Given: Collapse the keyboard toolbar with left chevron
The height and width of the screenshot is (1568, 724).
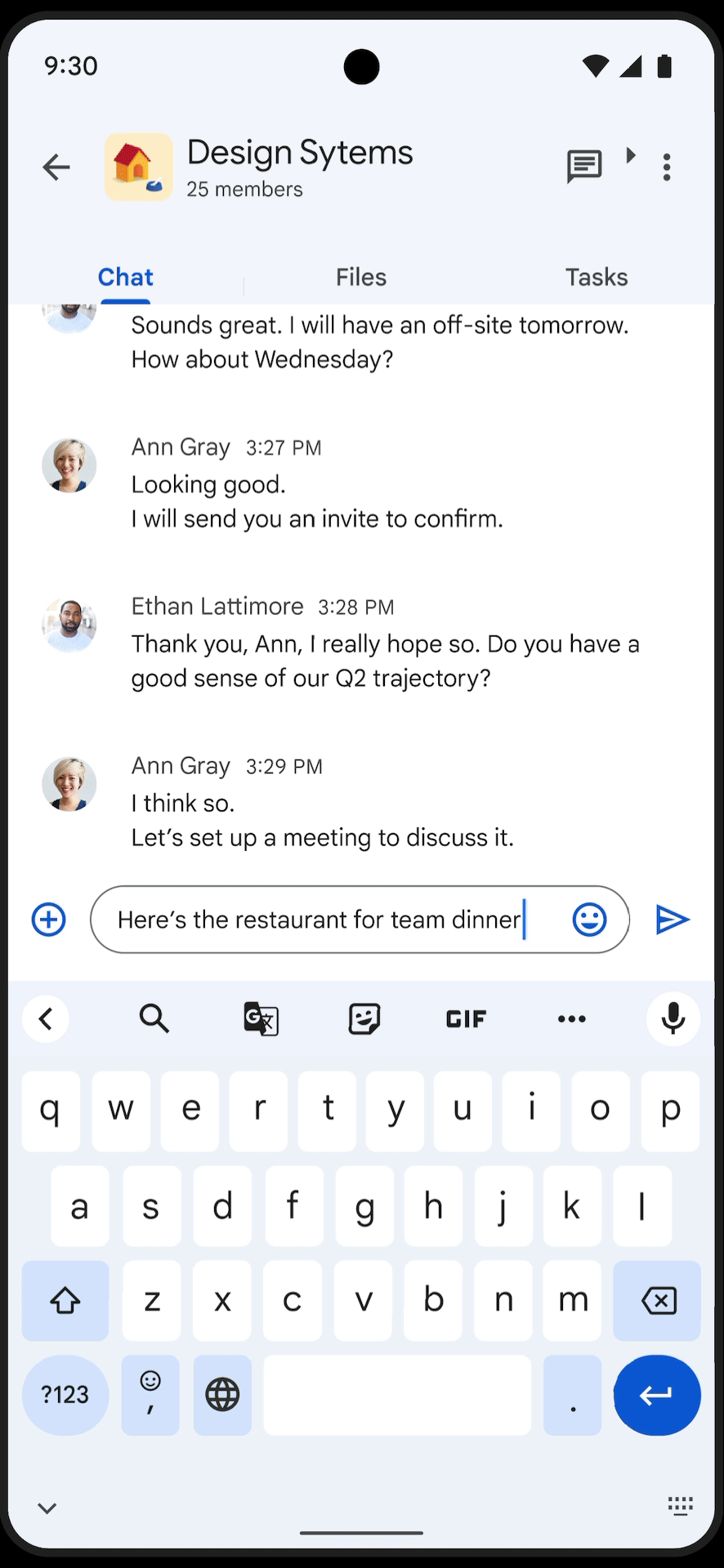Looking at the screenshot, I should [47, 1018].
